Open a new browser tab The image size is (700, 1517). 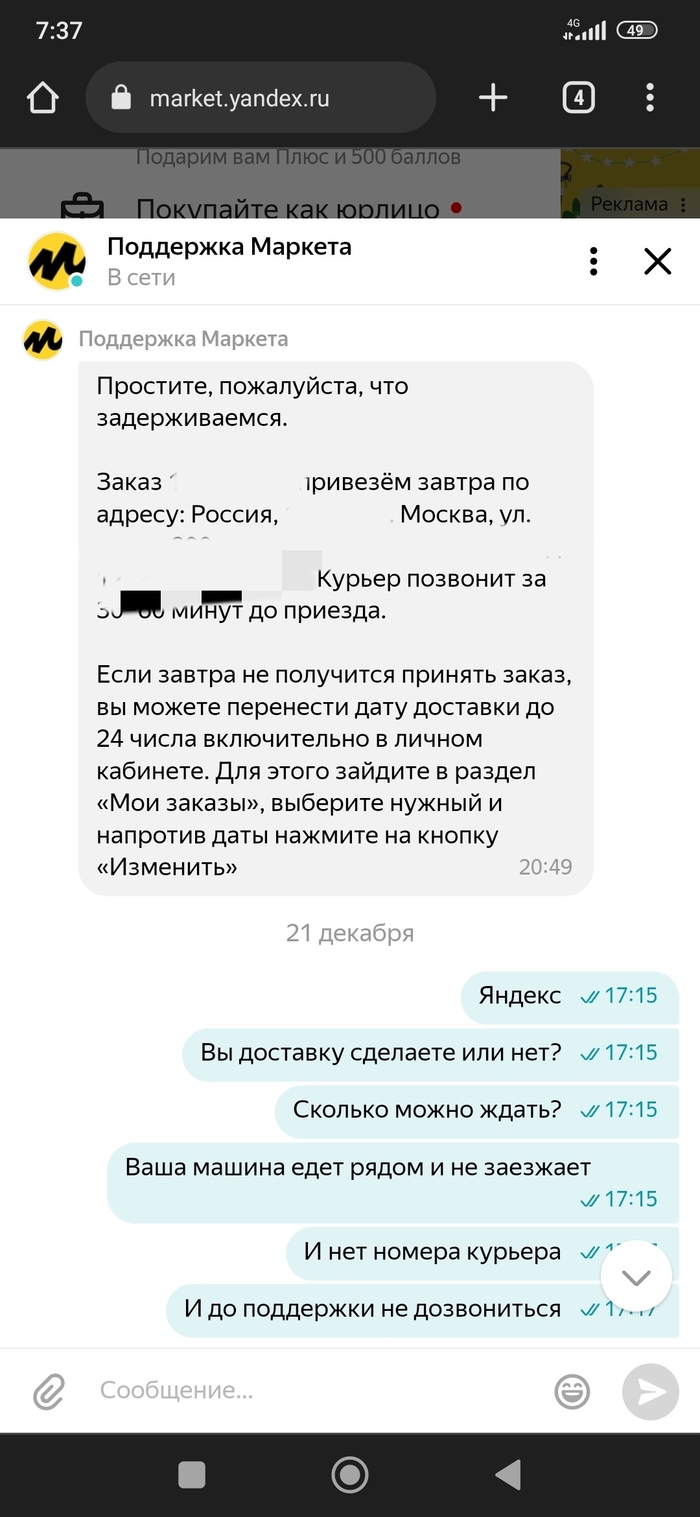click(x=493, y=98)
